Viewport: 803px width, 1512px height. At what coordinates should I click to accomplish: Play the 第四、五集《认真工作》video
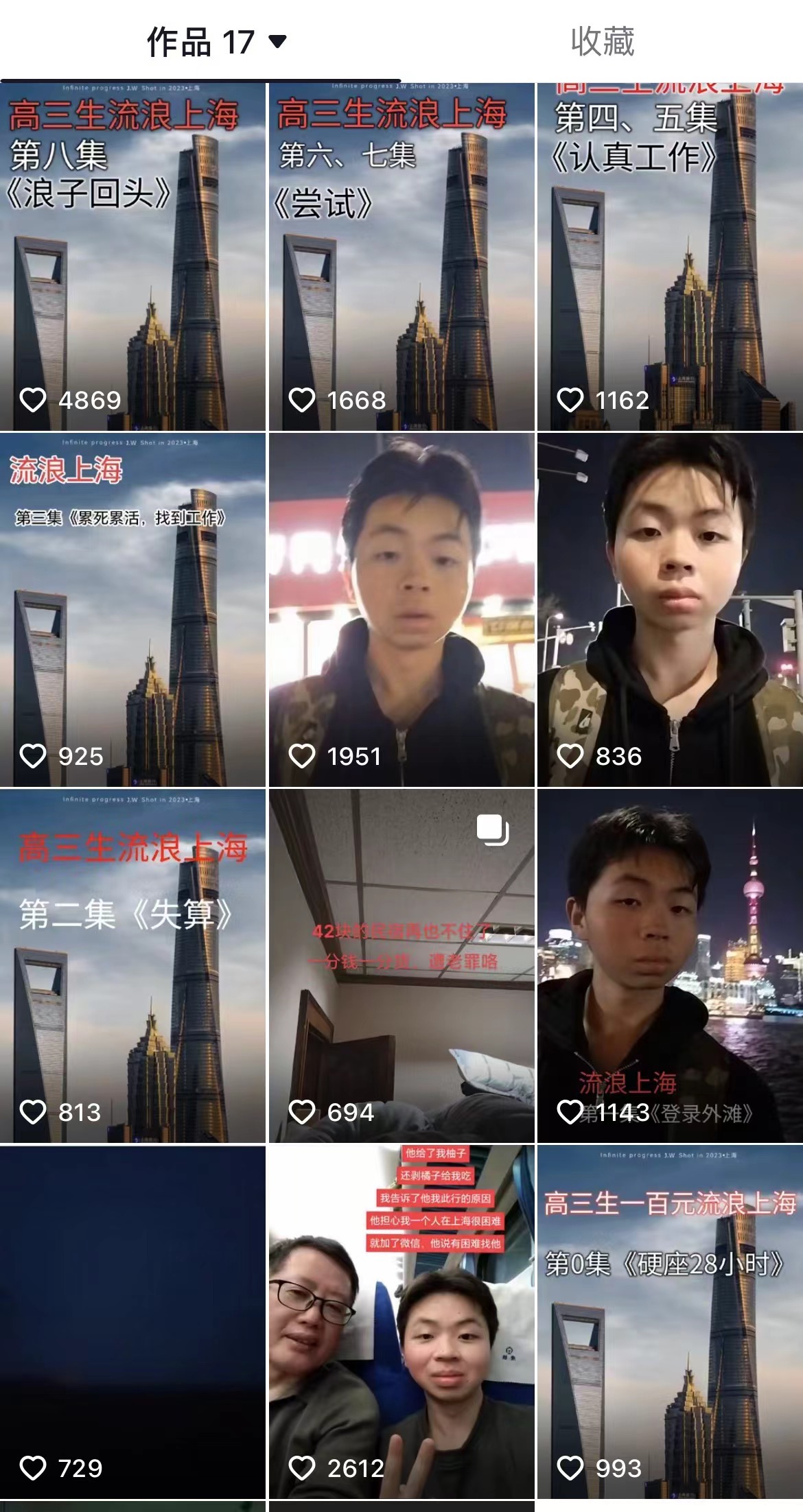pos(670,257)
